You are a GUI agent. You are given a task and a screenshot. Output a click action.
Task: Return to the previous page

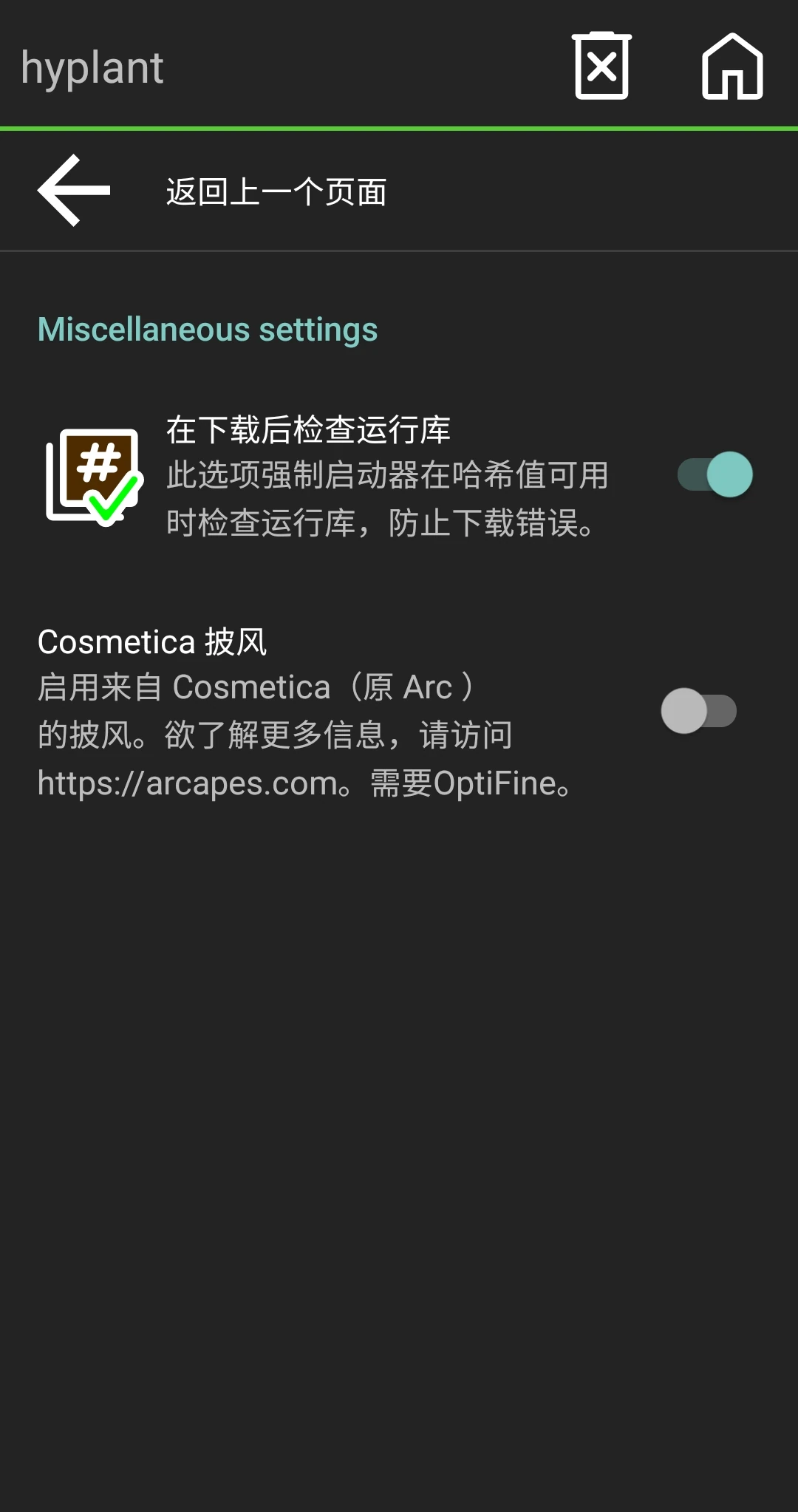pos(74,191)
